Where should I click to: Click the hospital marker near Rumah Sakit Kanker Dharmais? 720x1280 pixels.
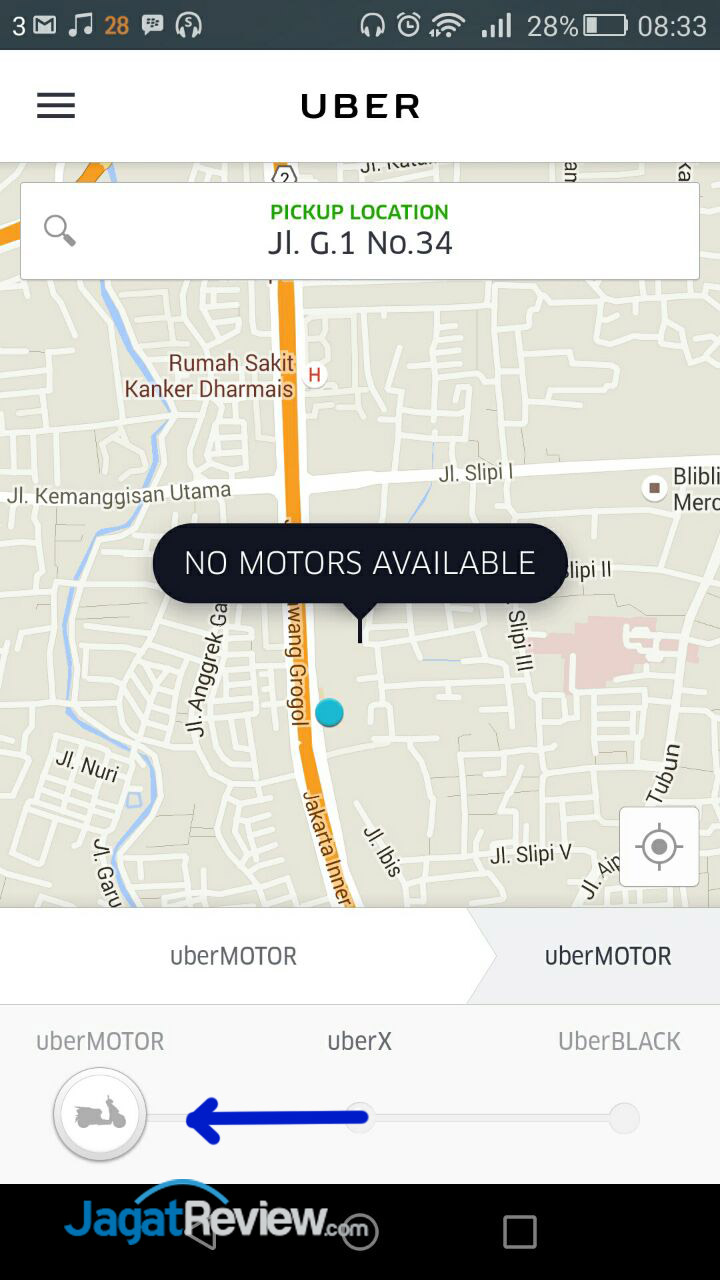(x=314, y=375)
